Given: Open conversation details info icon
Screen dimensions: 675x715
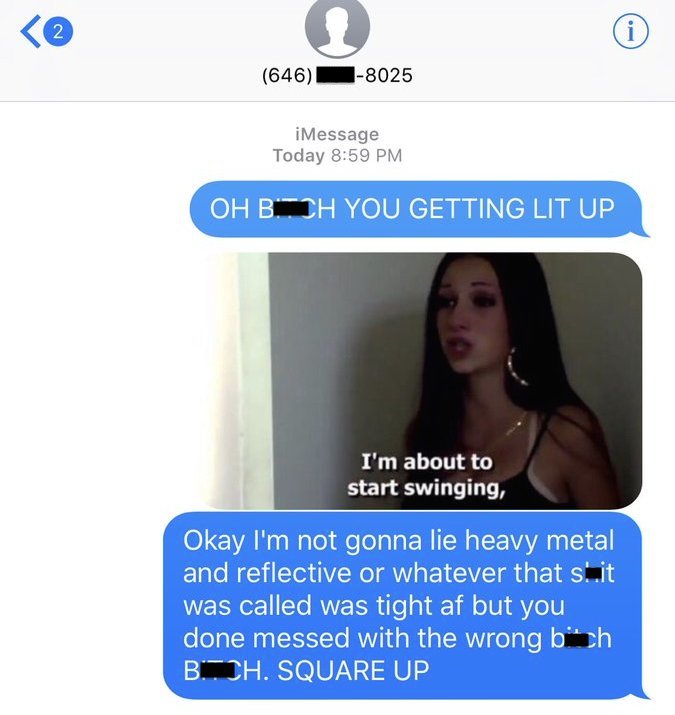Looking at the screenshot, I should [x=630, y=33].
